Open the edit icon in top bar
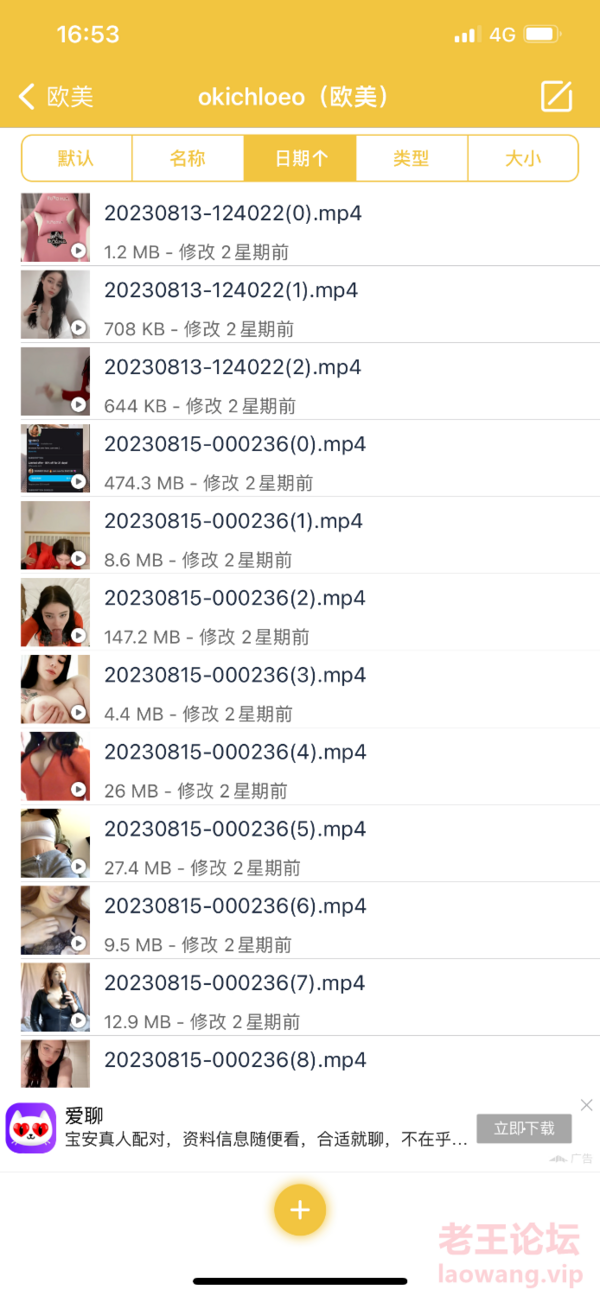600x1296 pixels. [x=556, y=96]
